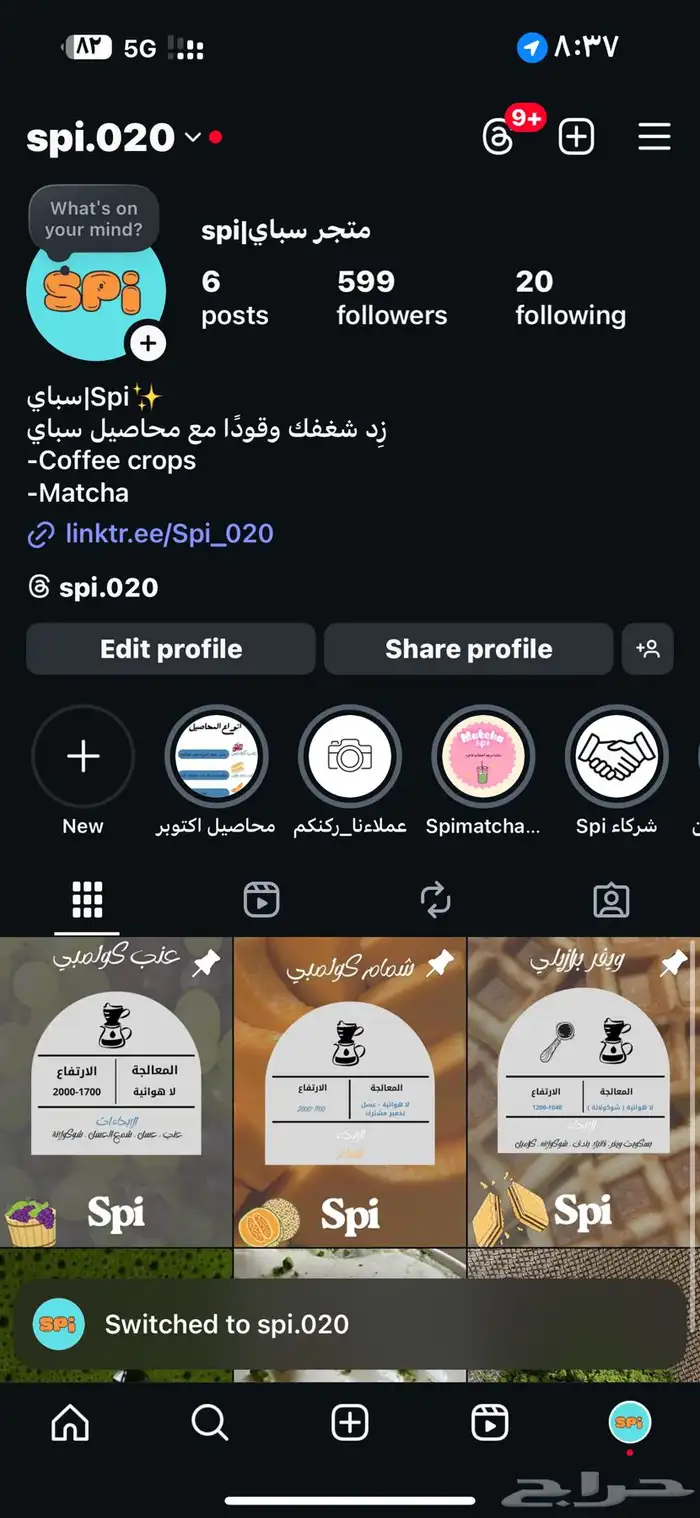This screenshot has width=700, height=1518.
Task: Create a new post from top bar
Action: [576, 137]
